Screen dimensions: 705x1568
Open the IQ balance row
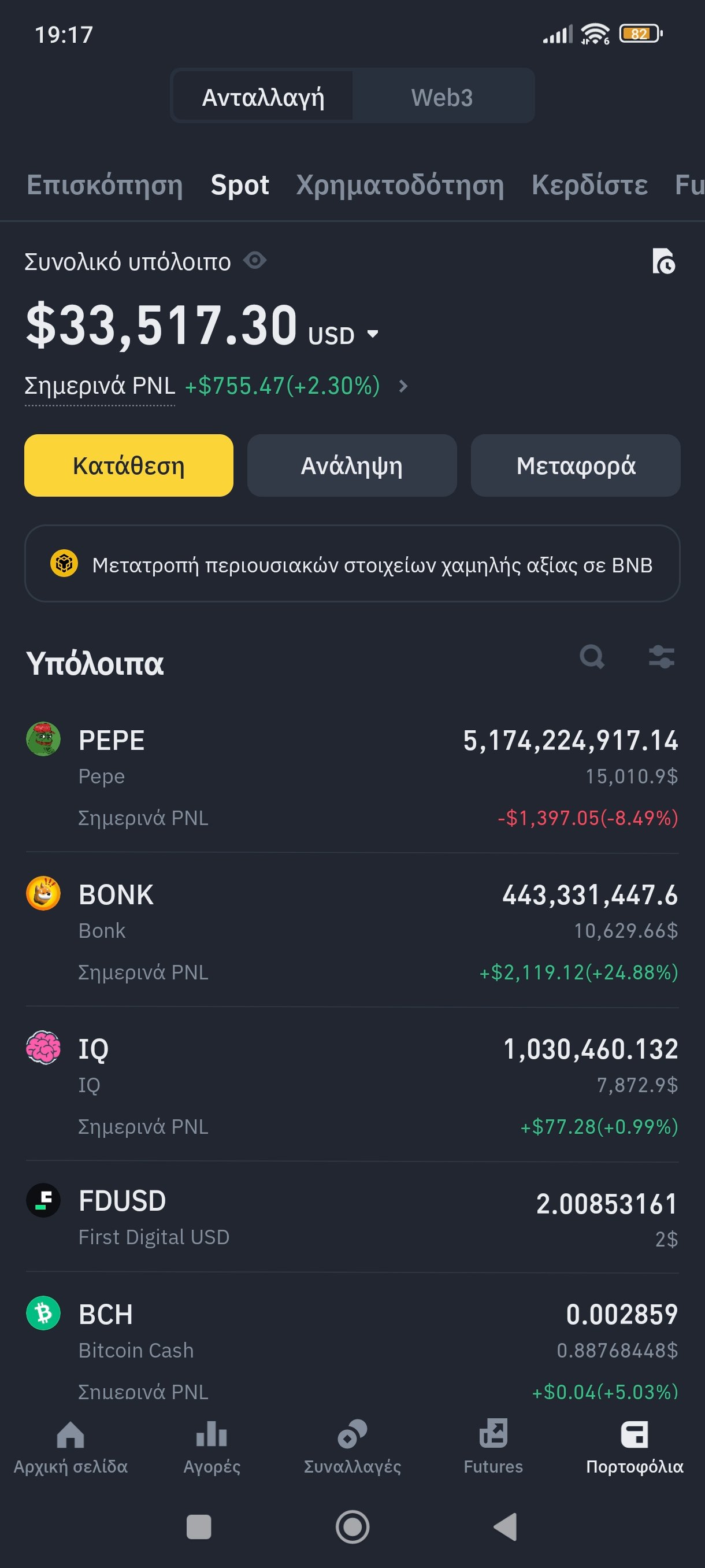[352, 1085]
